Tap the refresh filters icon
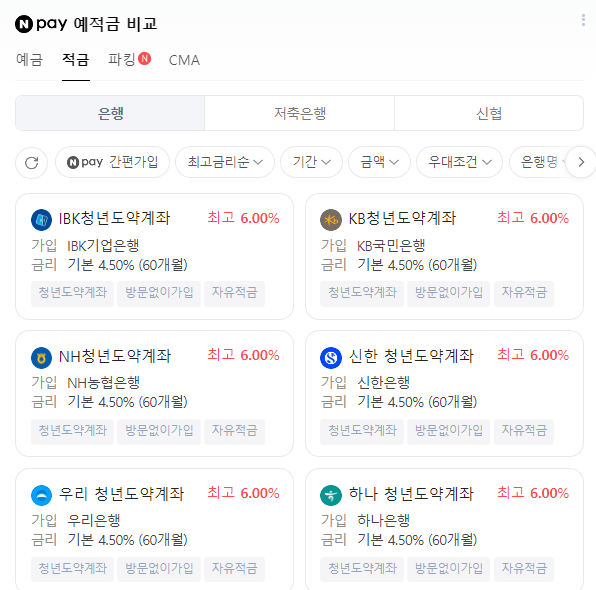Screen dimensions: 596x590 pos(32,162)
